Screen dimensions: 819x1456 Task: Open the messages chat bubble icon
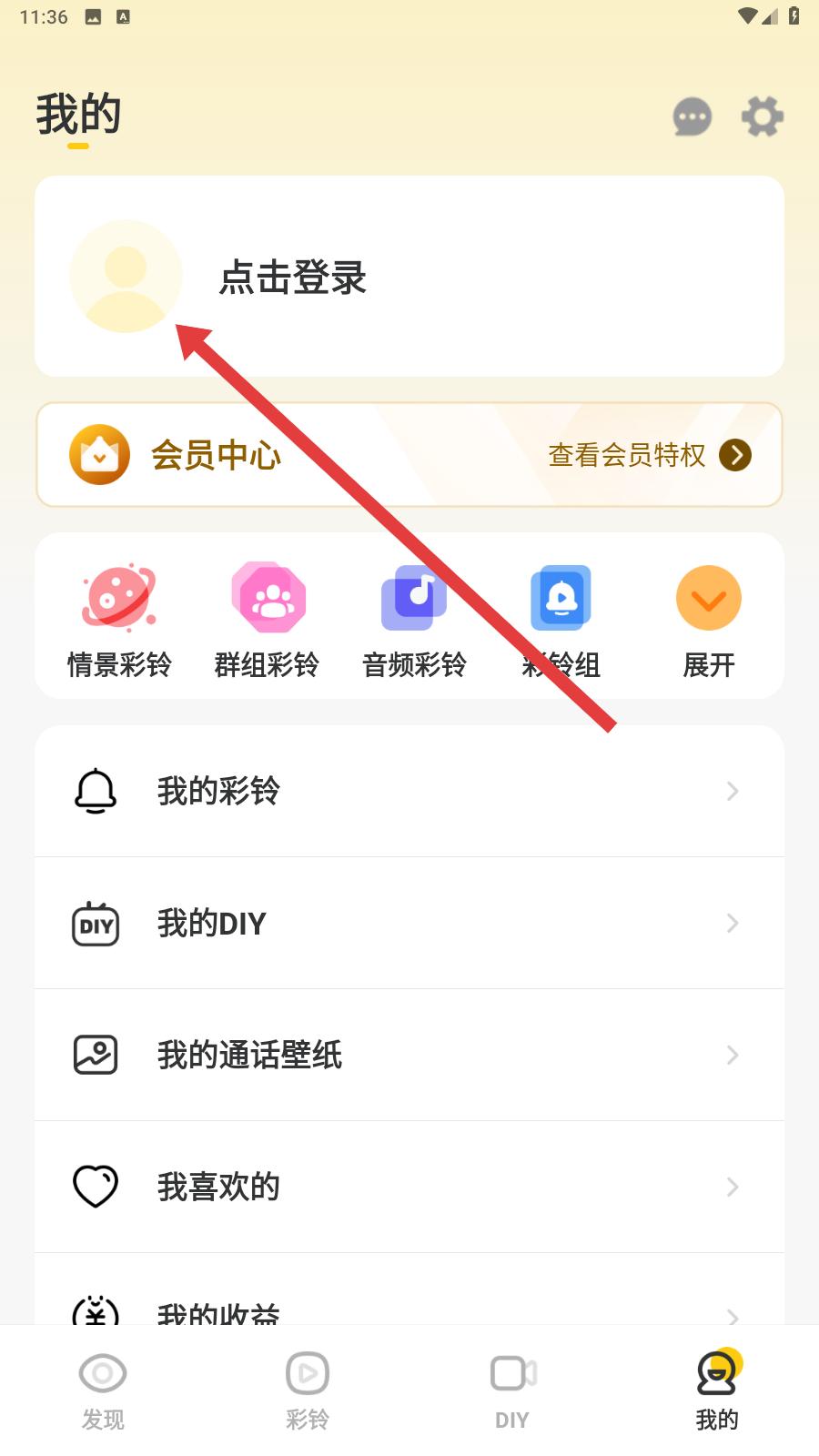[692, 117]
